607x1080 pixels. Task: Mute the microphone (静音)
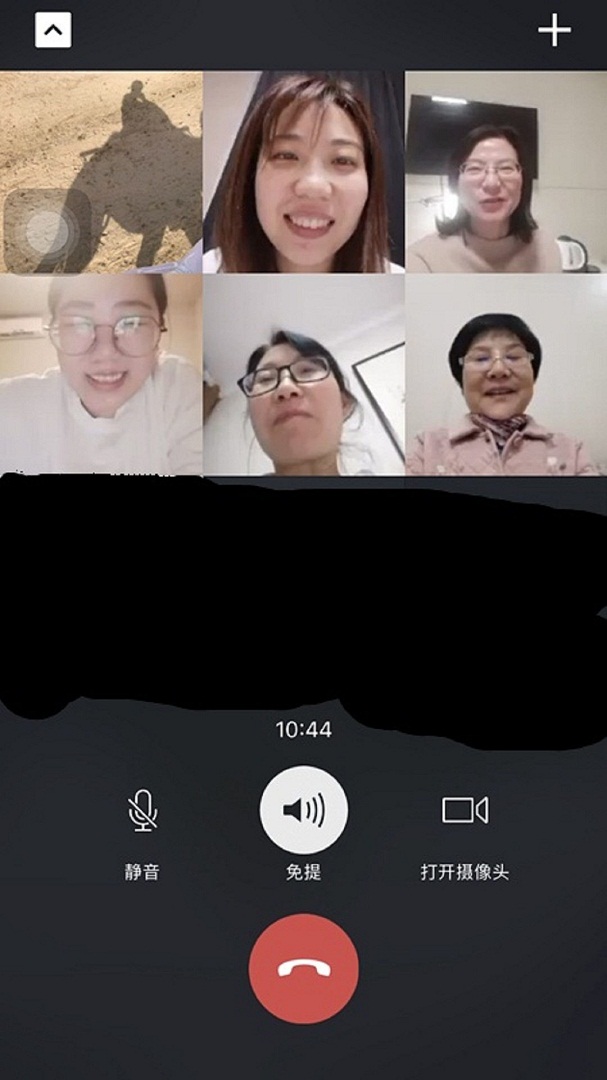142,811
